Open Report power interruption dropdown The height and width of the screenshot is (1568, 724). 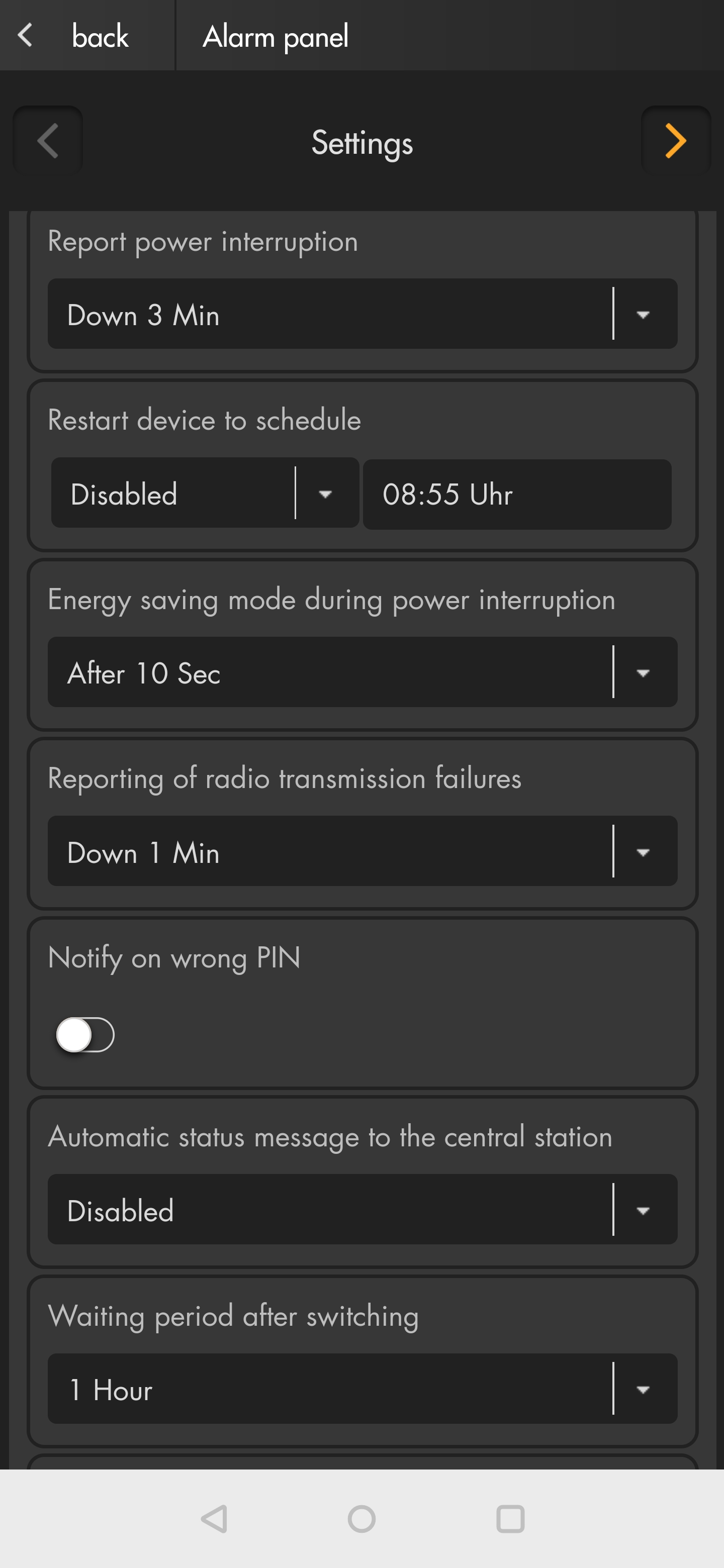click(x=361, y=314)
